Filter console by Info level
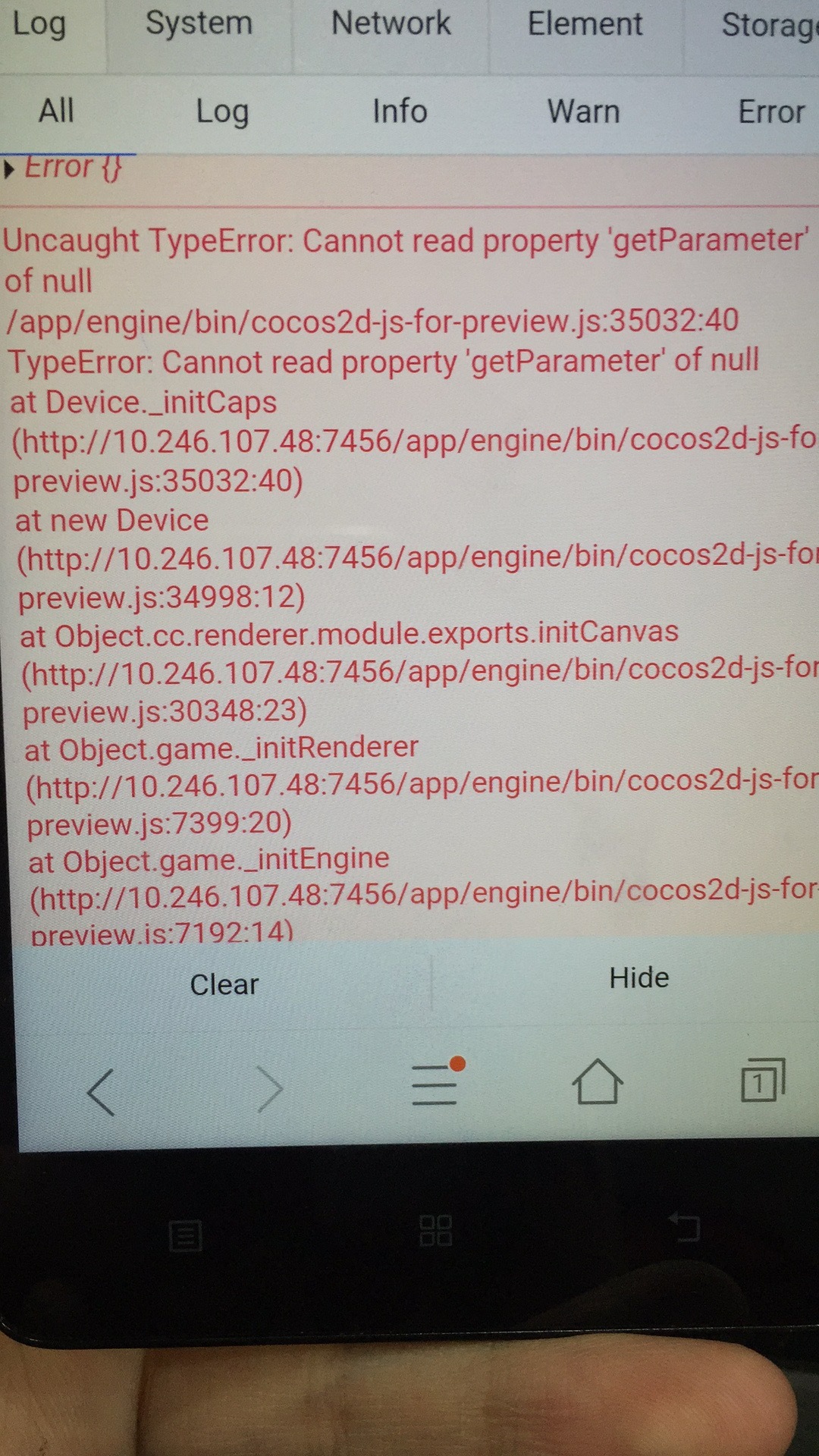Screen dimensions: 819x1456 (400, 112)
